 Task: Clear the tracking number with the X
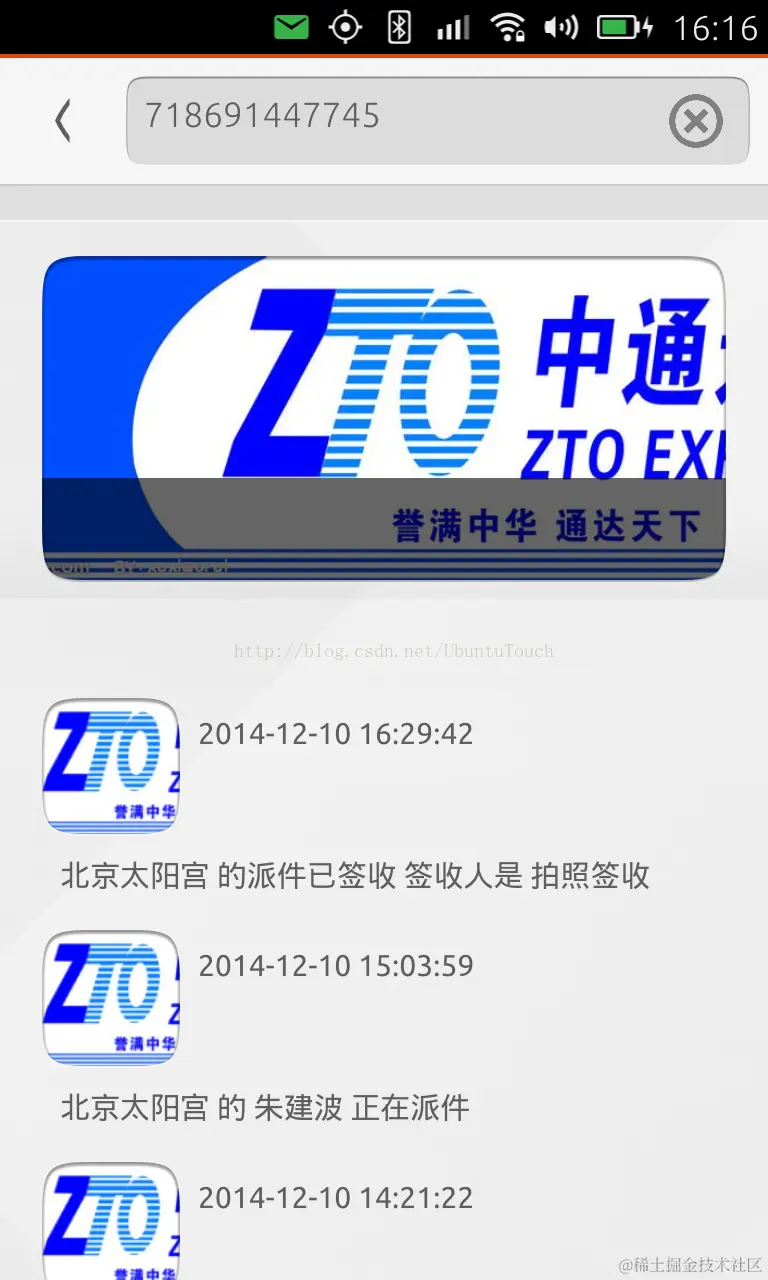pos(695,122)
